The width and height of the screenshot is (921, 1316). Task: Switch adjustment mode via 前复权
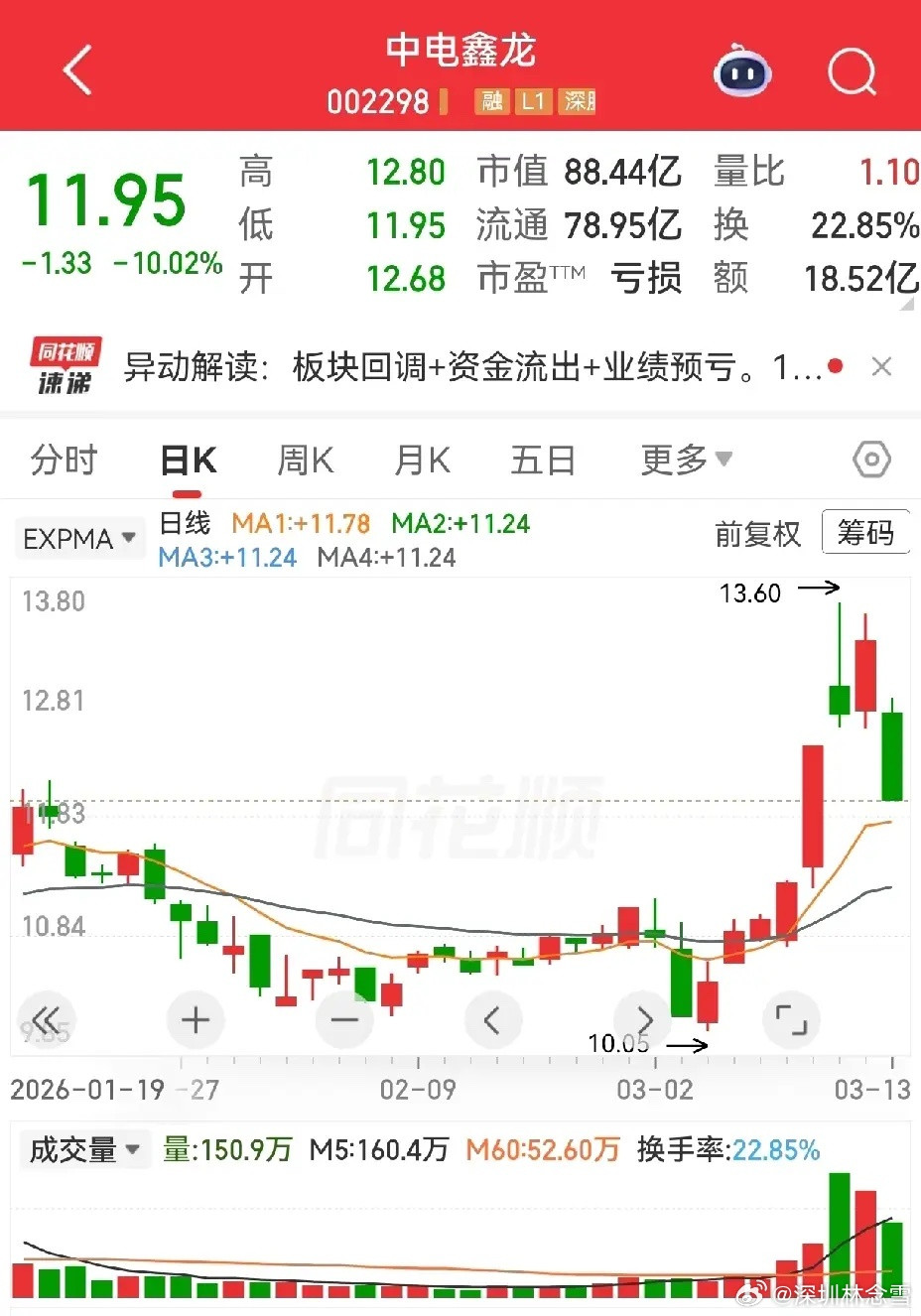click(x=757, y=533)
